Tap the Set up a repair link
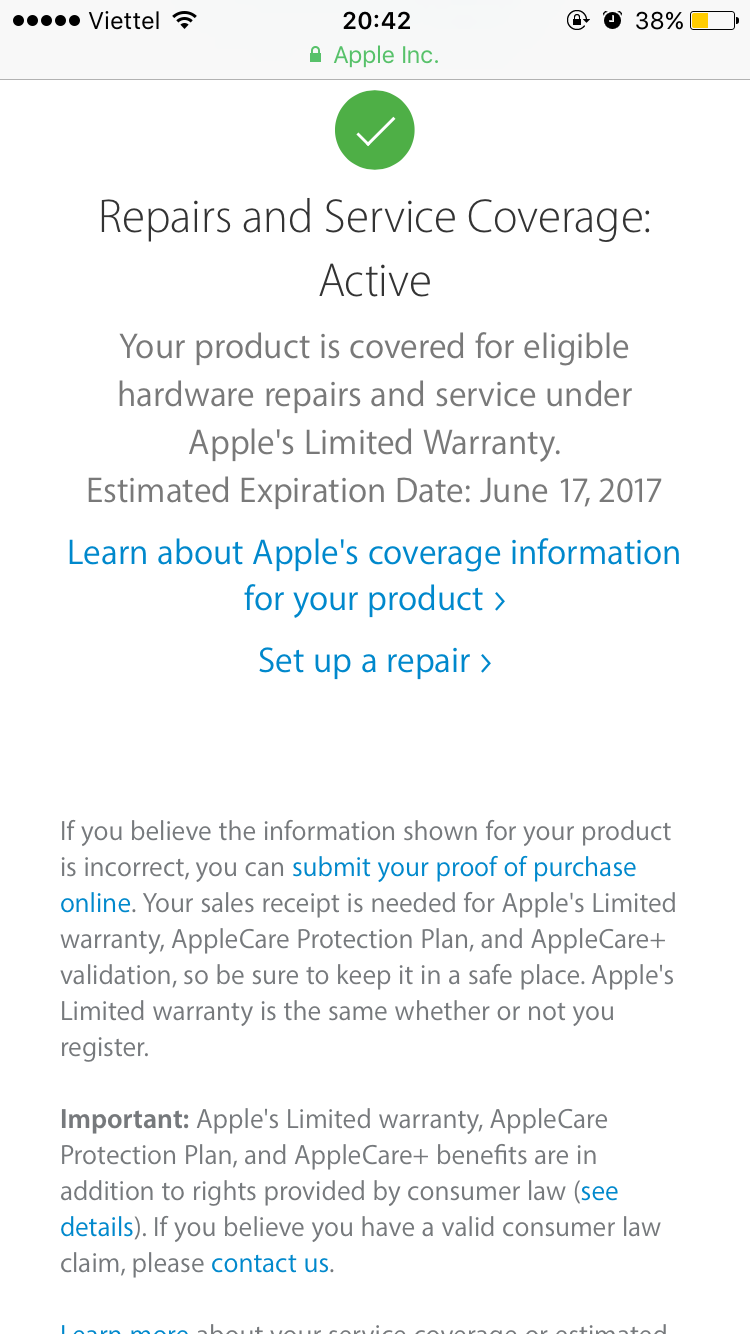 pos(374,661)
